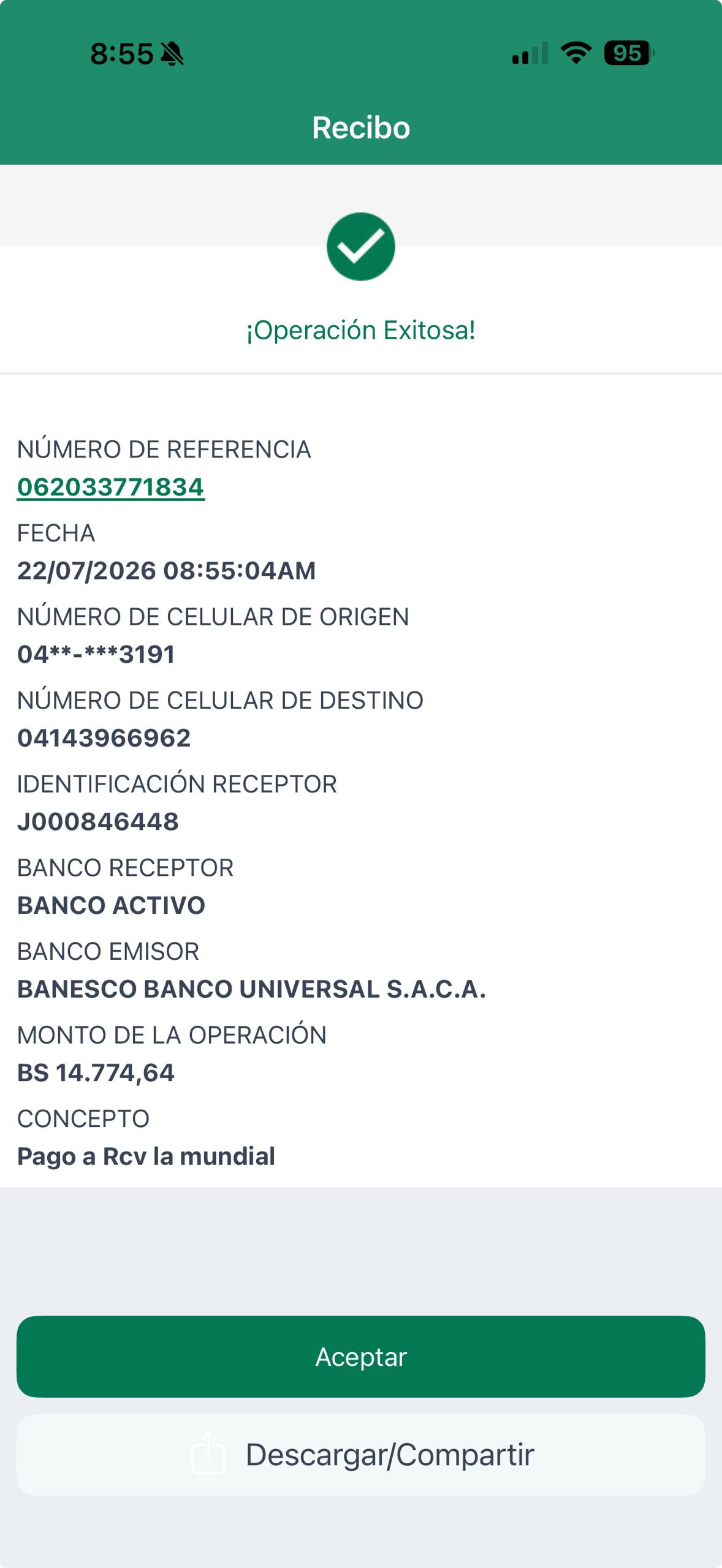Screen dimensions: 722x1568
Task: Download or share the receipt
Action: [x=361, y=1455]
